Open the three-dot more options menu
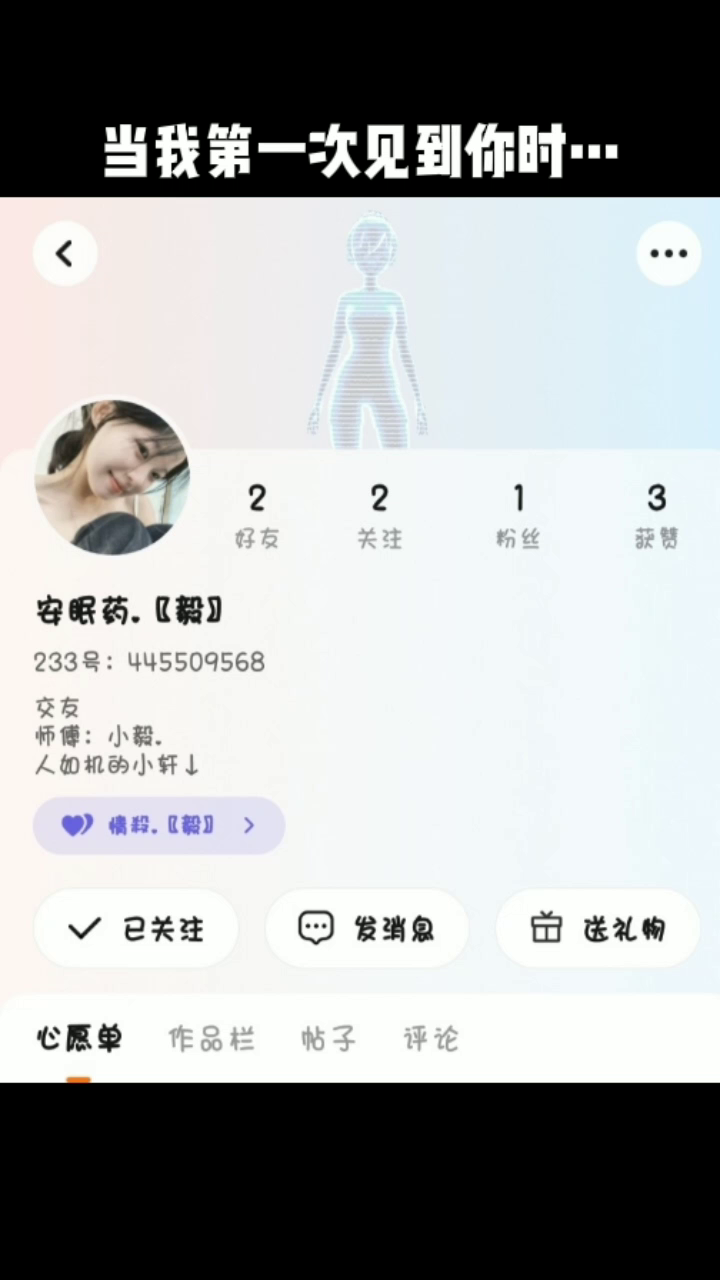 [x=668, y=254]
